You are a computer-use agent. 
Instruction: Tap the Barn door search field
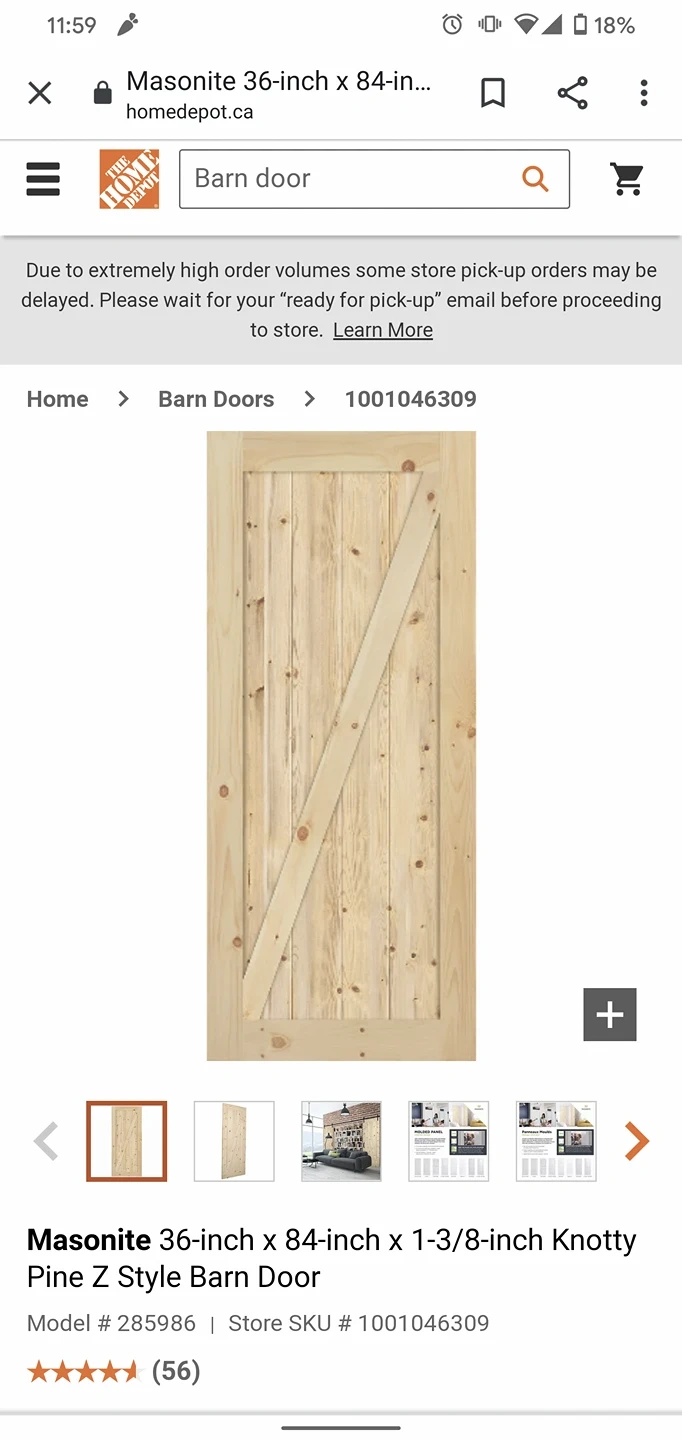point(350,179)
